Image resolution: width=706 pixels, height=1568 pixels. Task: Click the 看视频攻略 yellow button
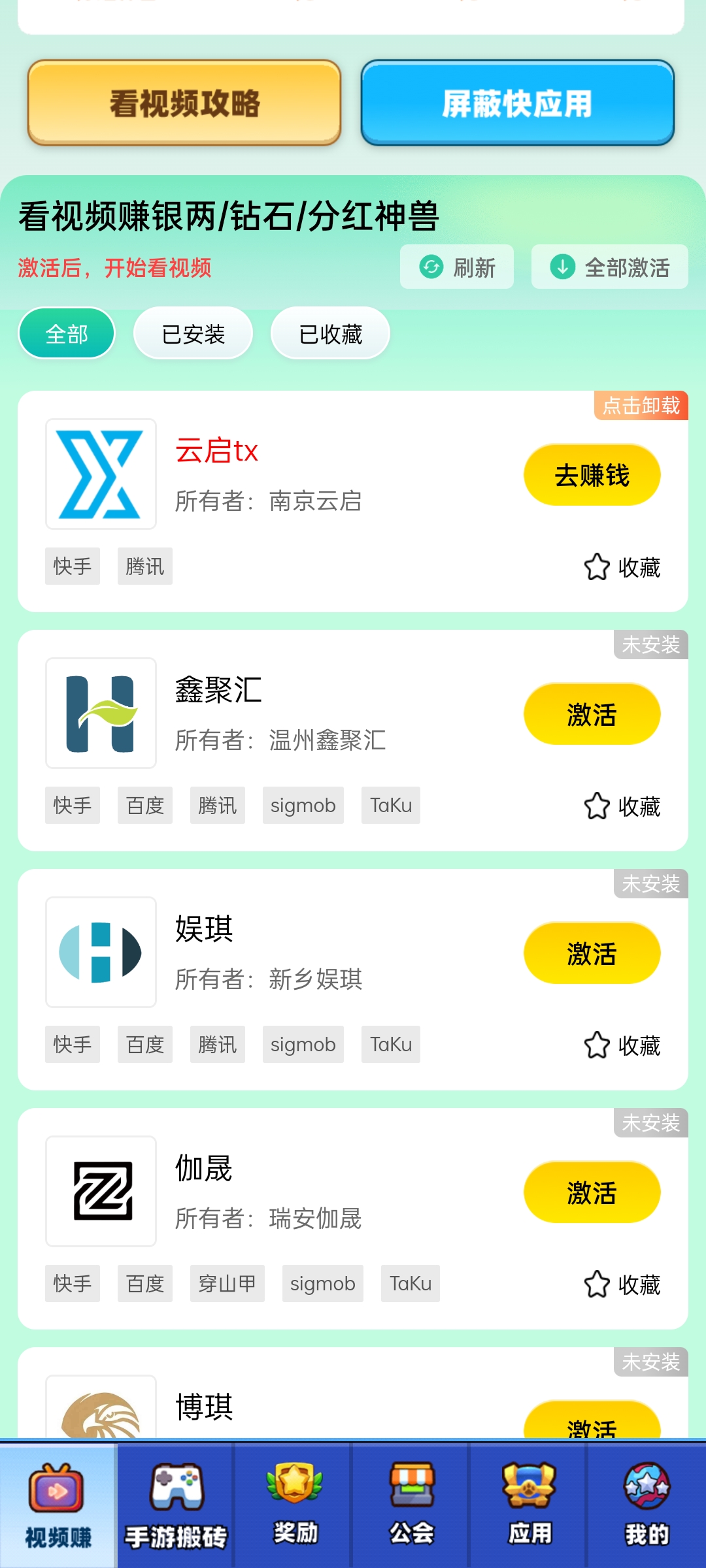pyautogui.click(x=185, y=103)
